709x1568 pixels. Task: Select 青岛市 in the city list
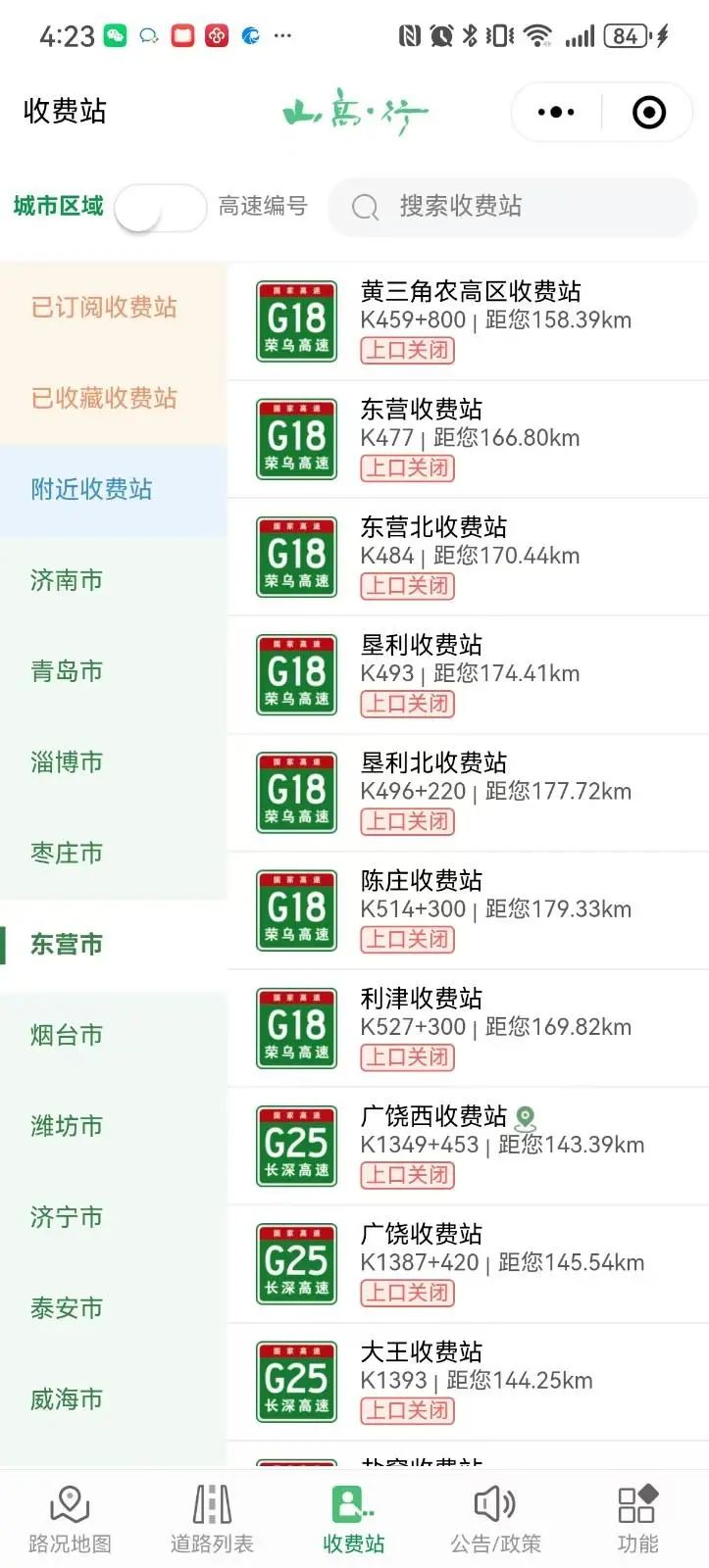[x=67, y=671]
